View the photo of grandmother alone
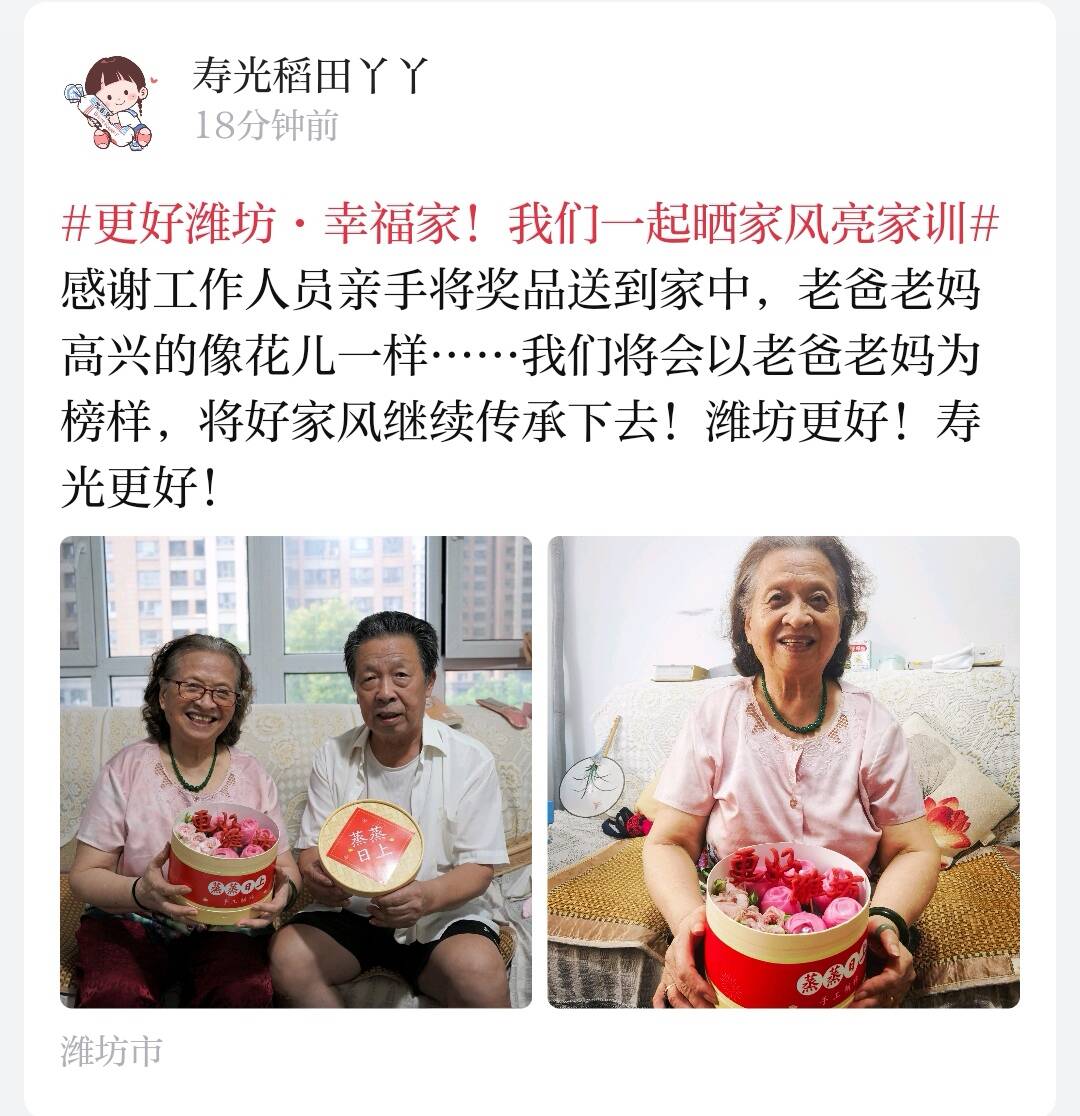This screenshot has width=1080, height=1116. point(783,771)
